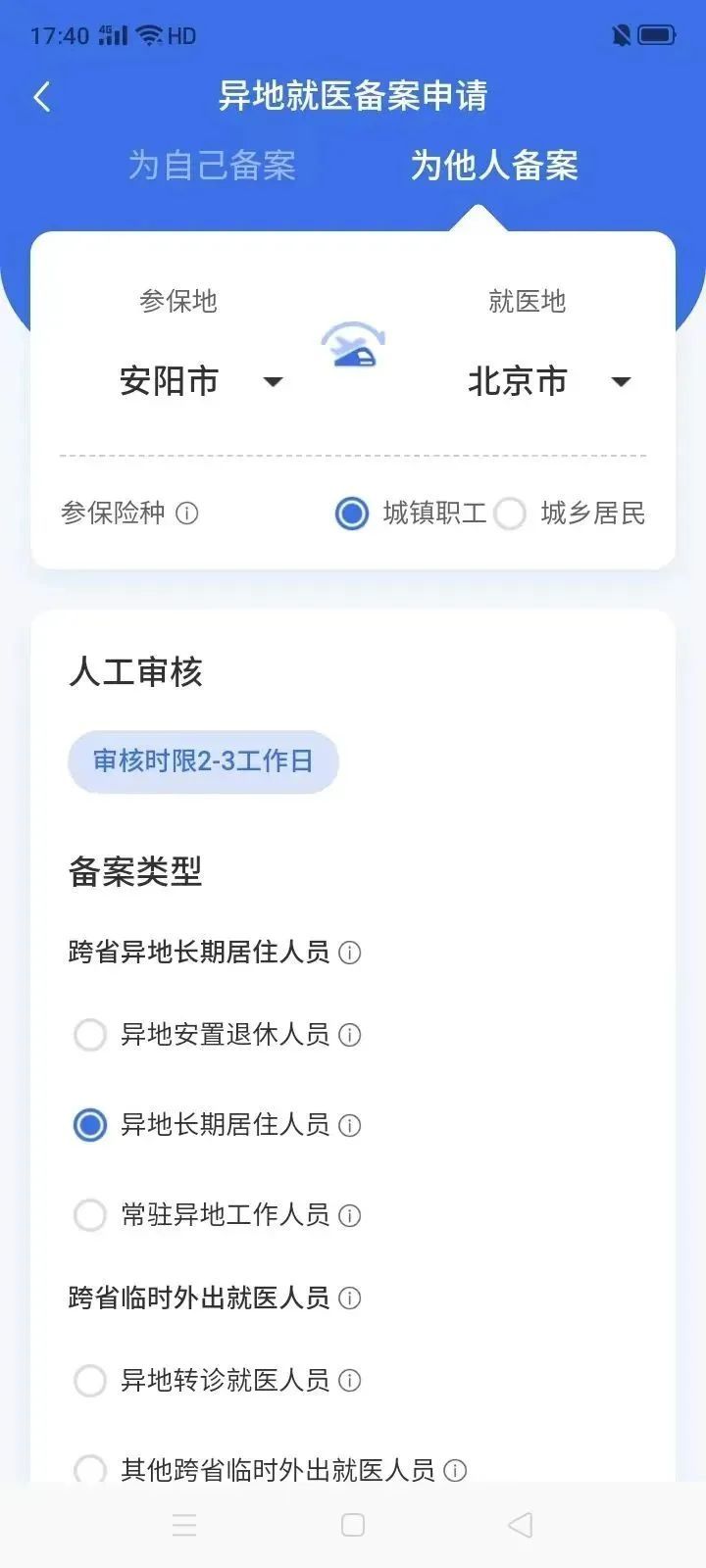The image size is (706, 1568).
Task: Tap the home navigation button at bottom
Action: click(352, 1525)
